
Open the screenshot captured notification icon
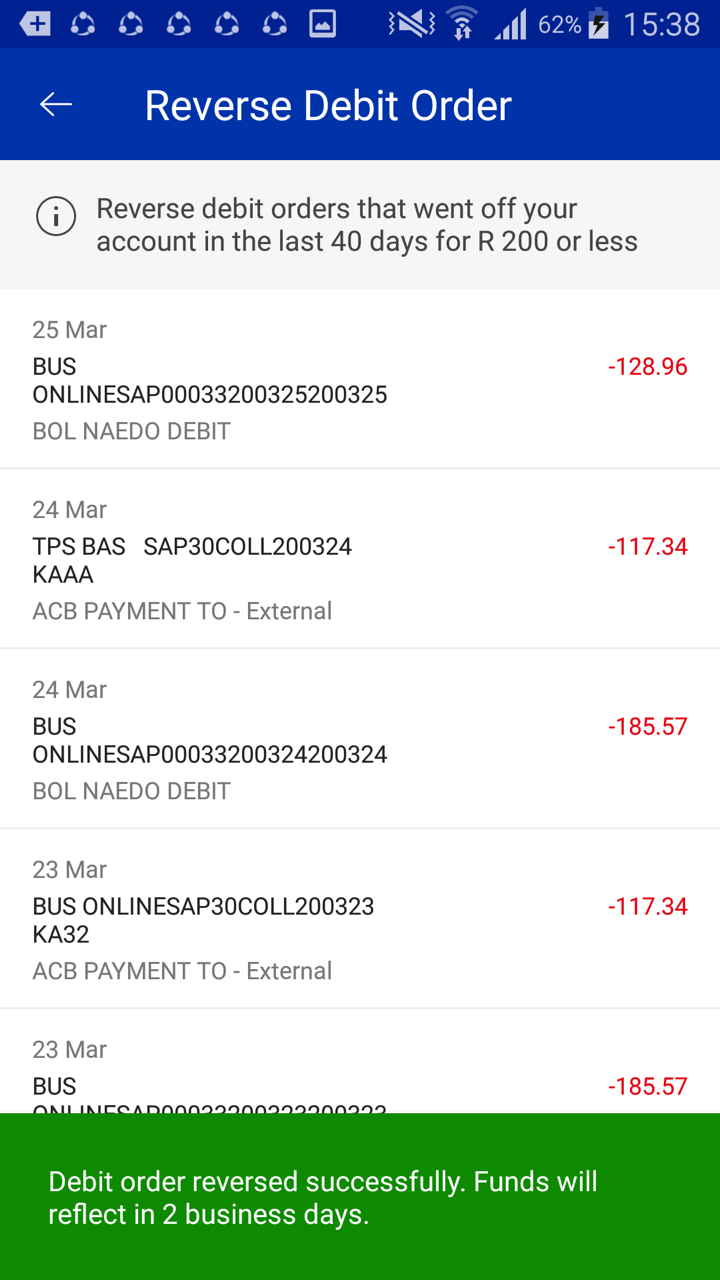321,23
